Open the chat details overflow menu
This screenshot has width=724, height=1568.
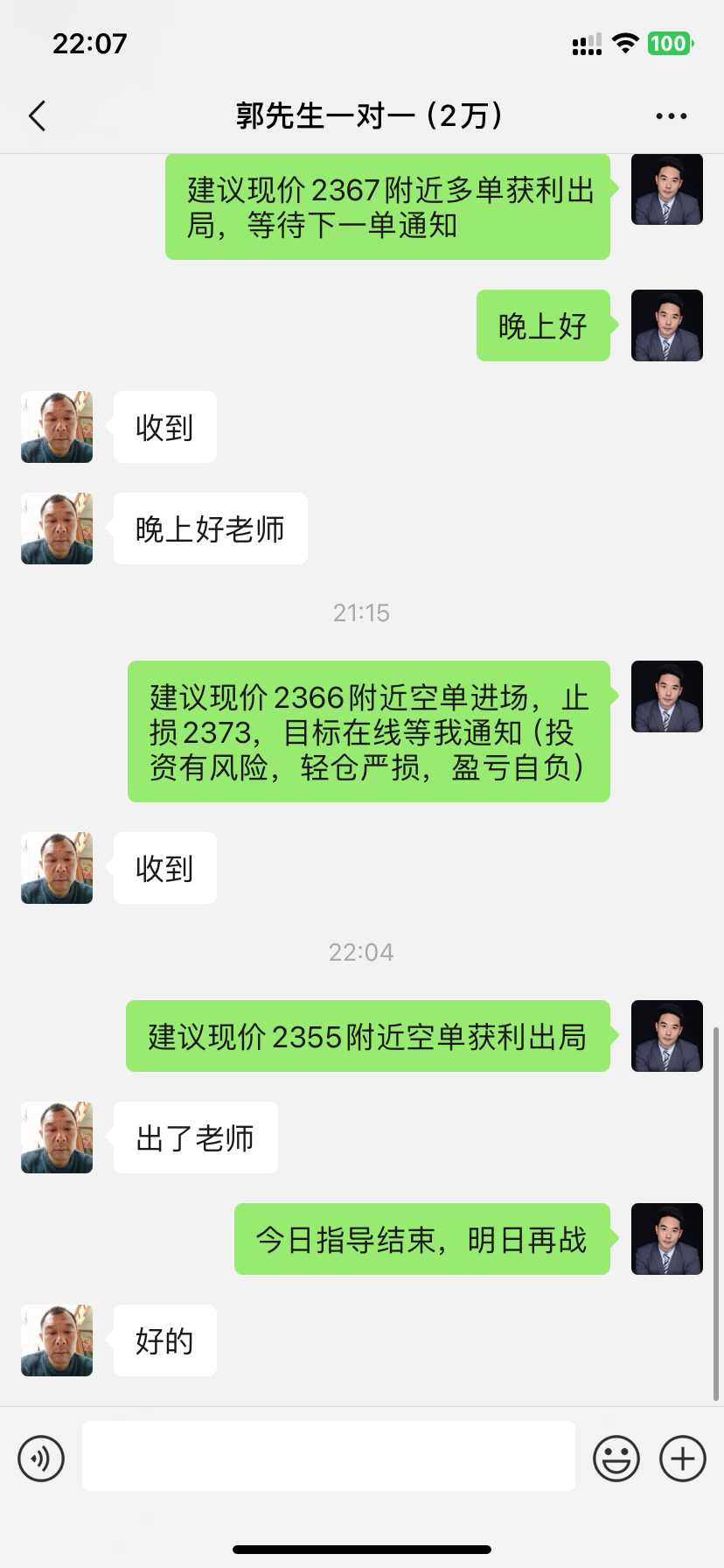671,115
